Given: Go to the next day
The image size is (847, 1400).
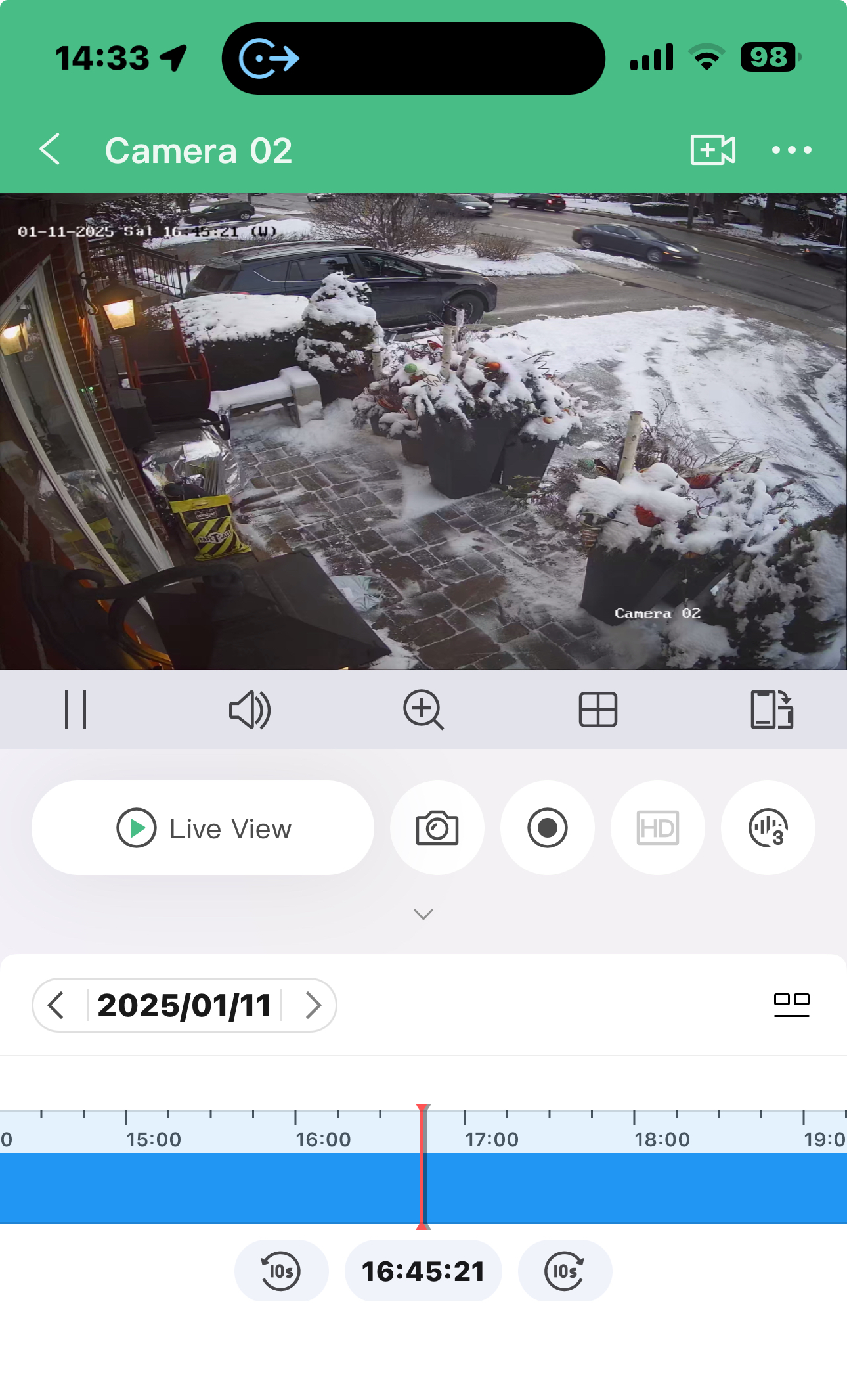Looking at the screenshot, I should 313,1005.
